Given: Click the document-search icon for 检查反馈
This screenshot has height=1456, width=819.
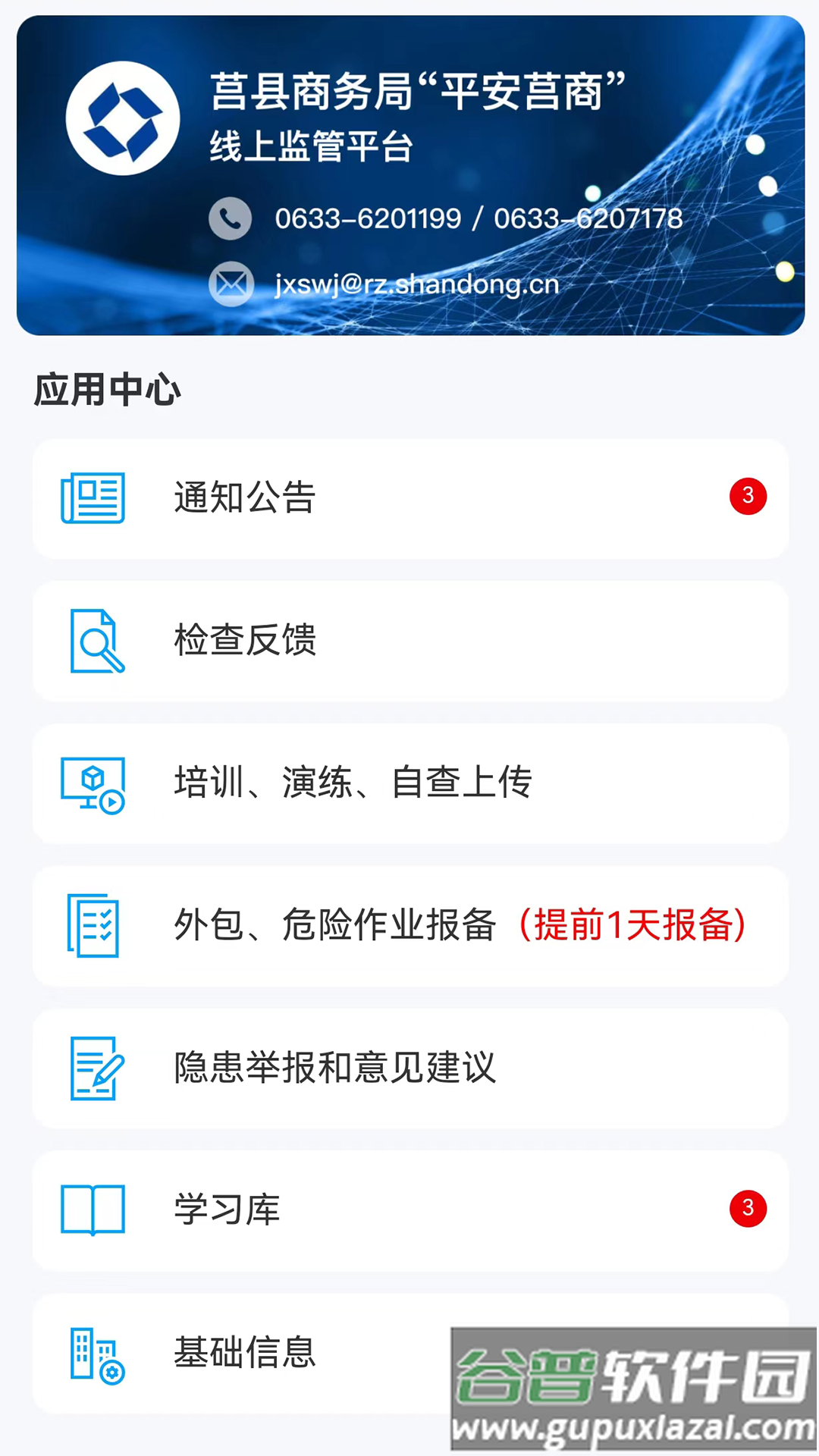Looking at the screenshot, I should [x=94, y=641].
